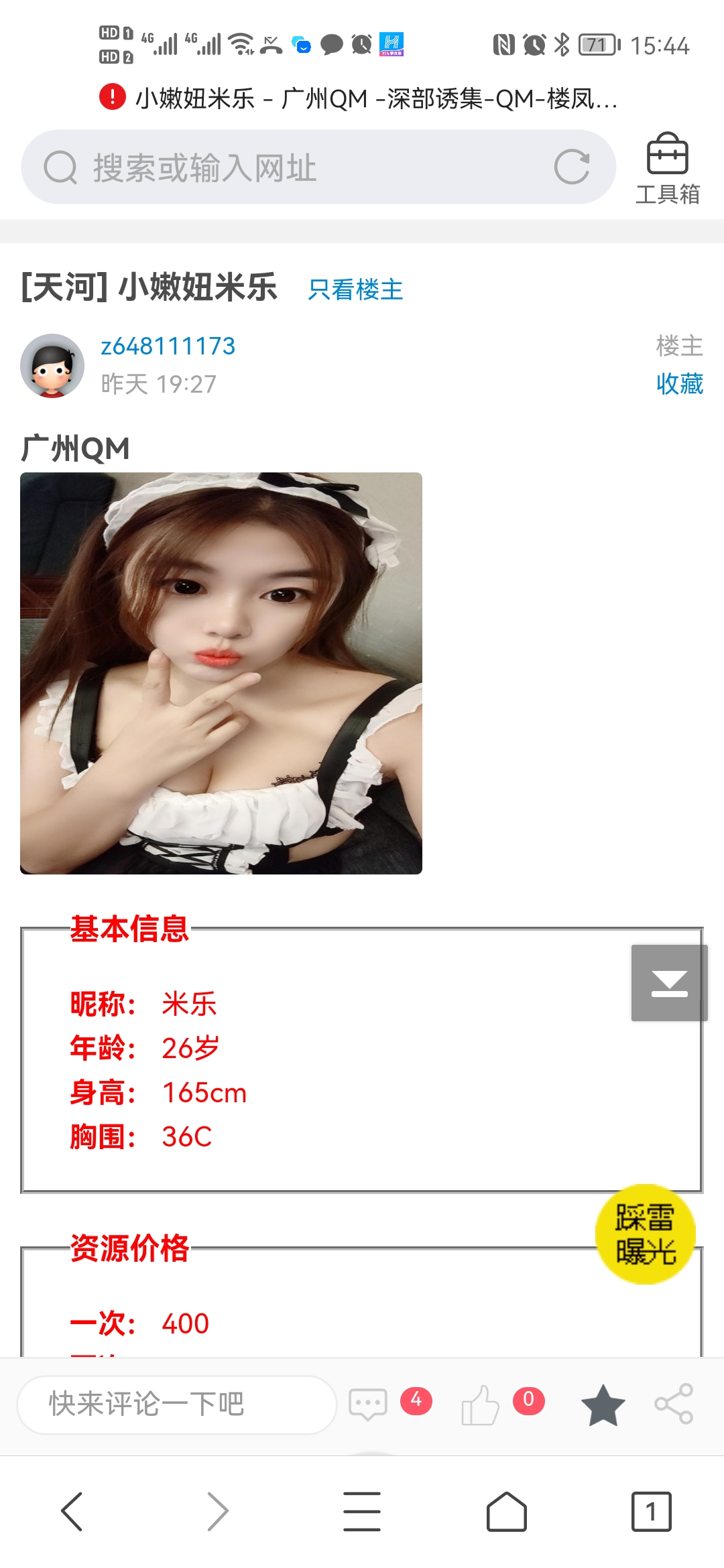
Task: Select 只看楼主 to filter posts
Action: tap(355, 289)
